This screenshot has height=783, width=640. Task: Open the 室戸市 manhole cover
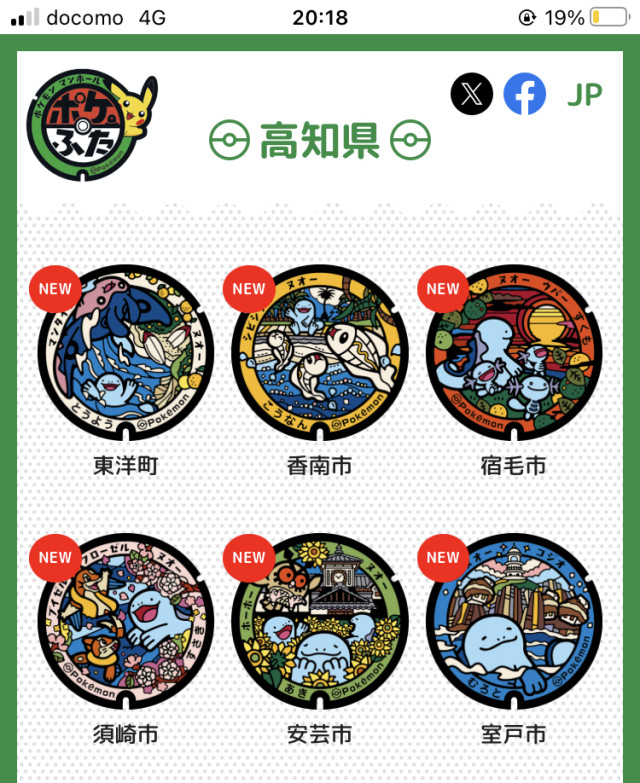click(x=514, y=621)
